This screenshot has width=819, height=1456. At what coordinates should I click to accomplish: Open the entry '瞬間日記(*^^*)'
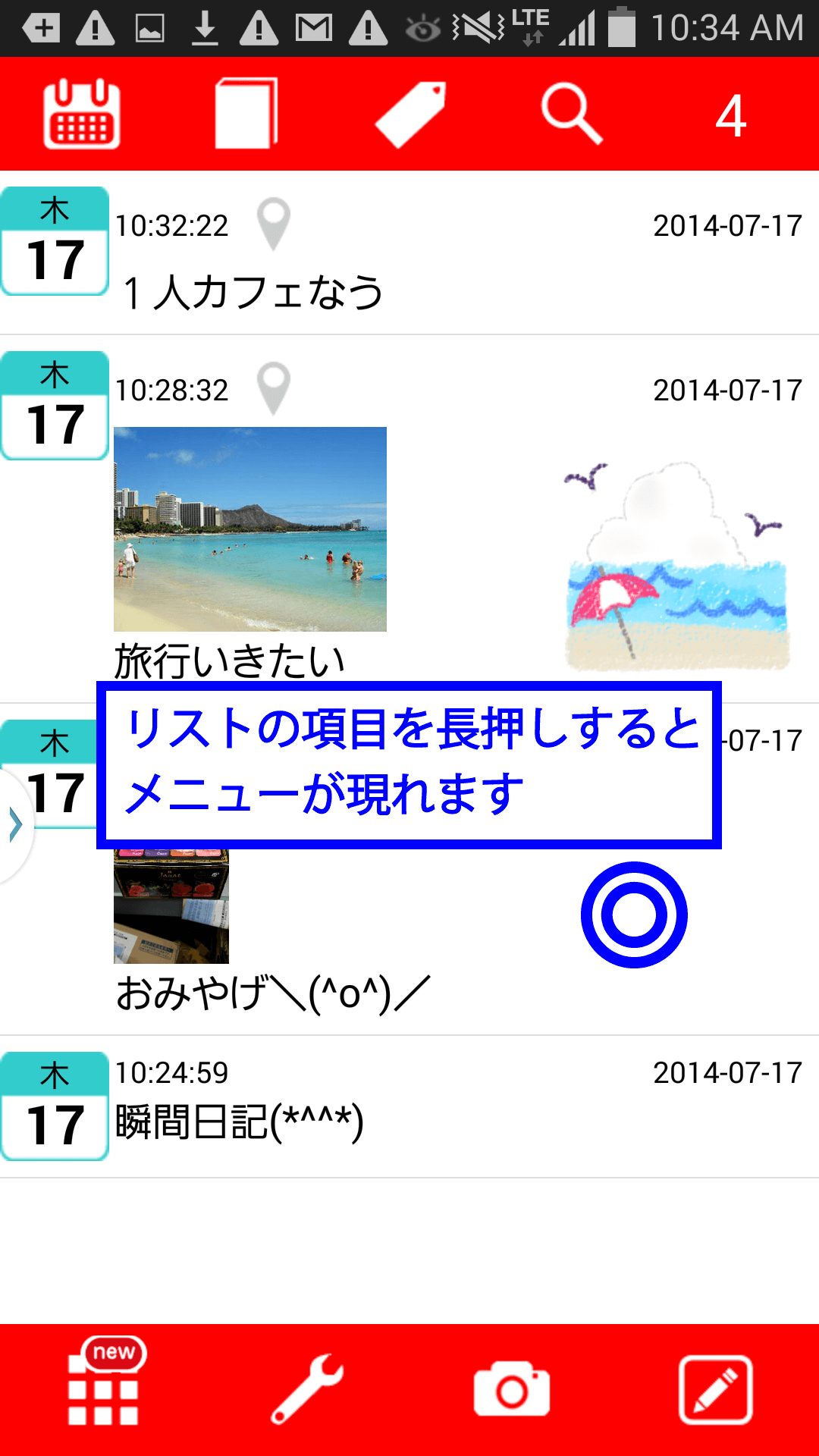click(x=240, y=1122)
